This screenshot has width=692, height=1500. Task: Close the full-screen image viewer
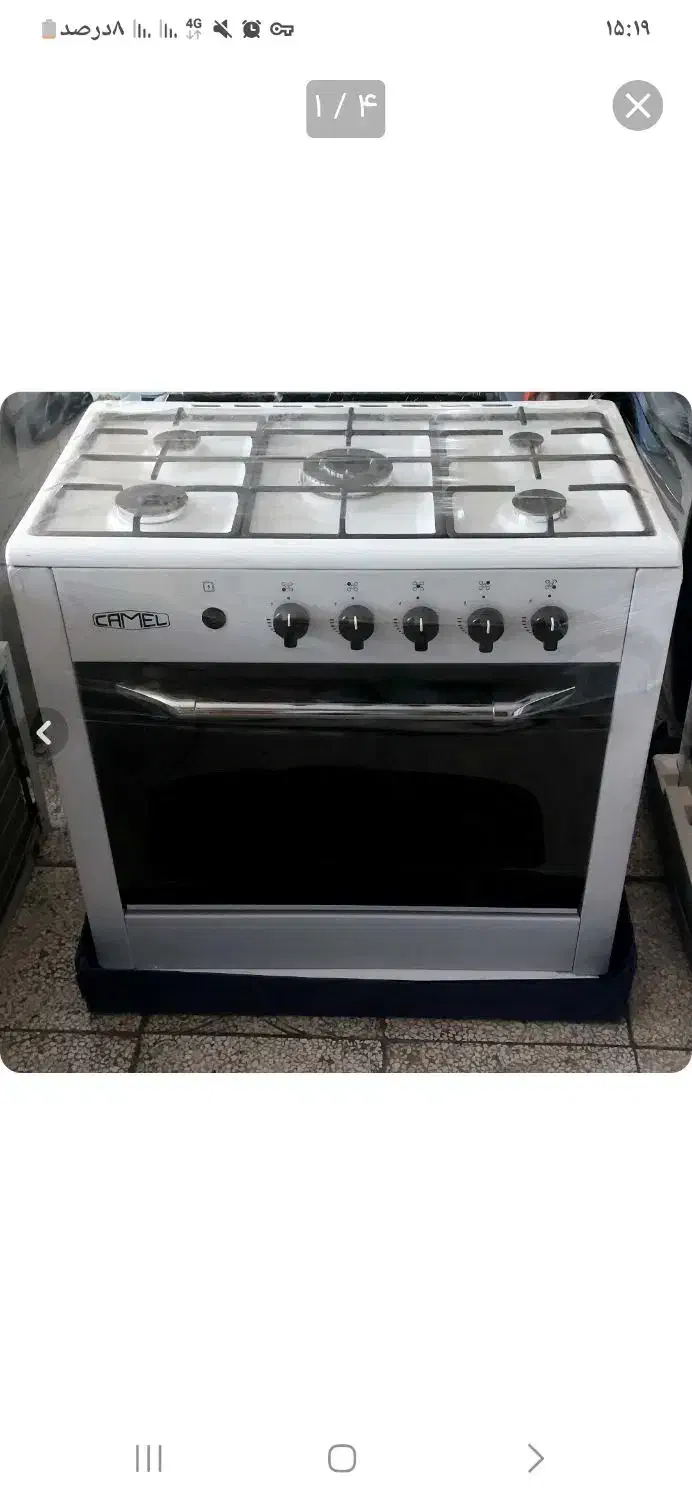(x=637, y=106)
